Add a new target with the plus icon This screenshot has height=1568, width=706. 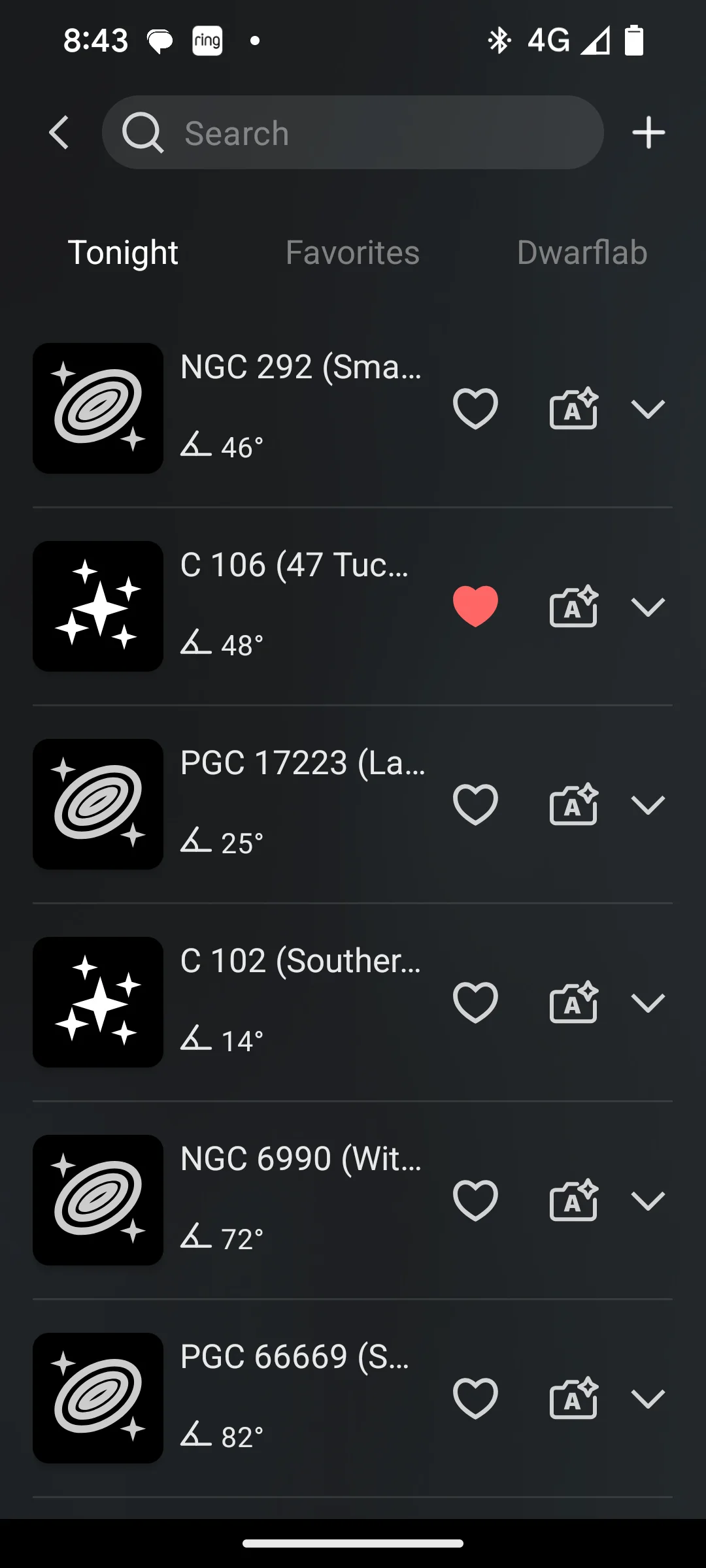coord(648,133)
